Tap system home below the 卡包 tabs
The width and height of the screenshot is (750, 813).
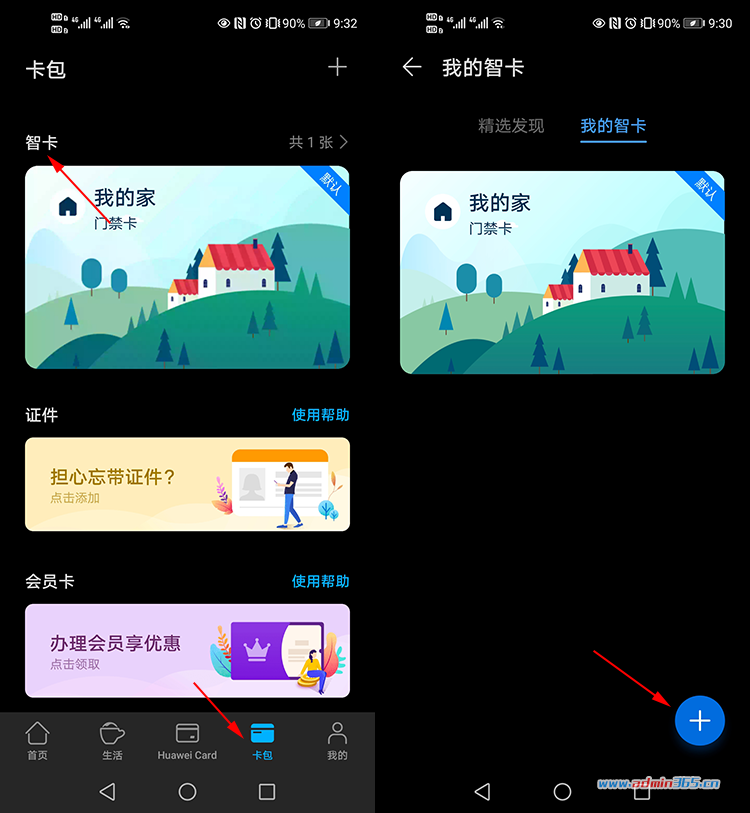coord(187,791)
